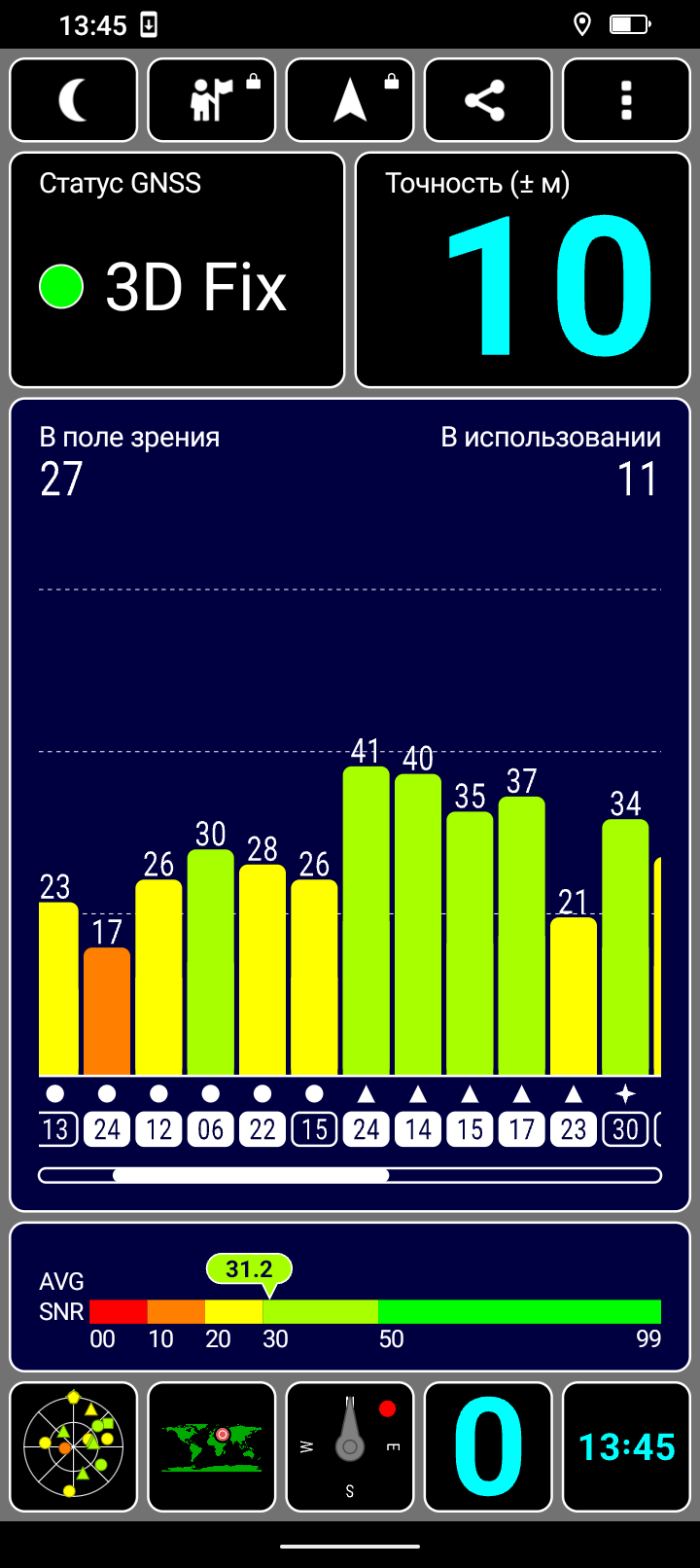Open the satellite sky-view radar tile

coord(74,1446)
